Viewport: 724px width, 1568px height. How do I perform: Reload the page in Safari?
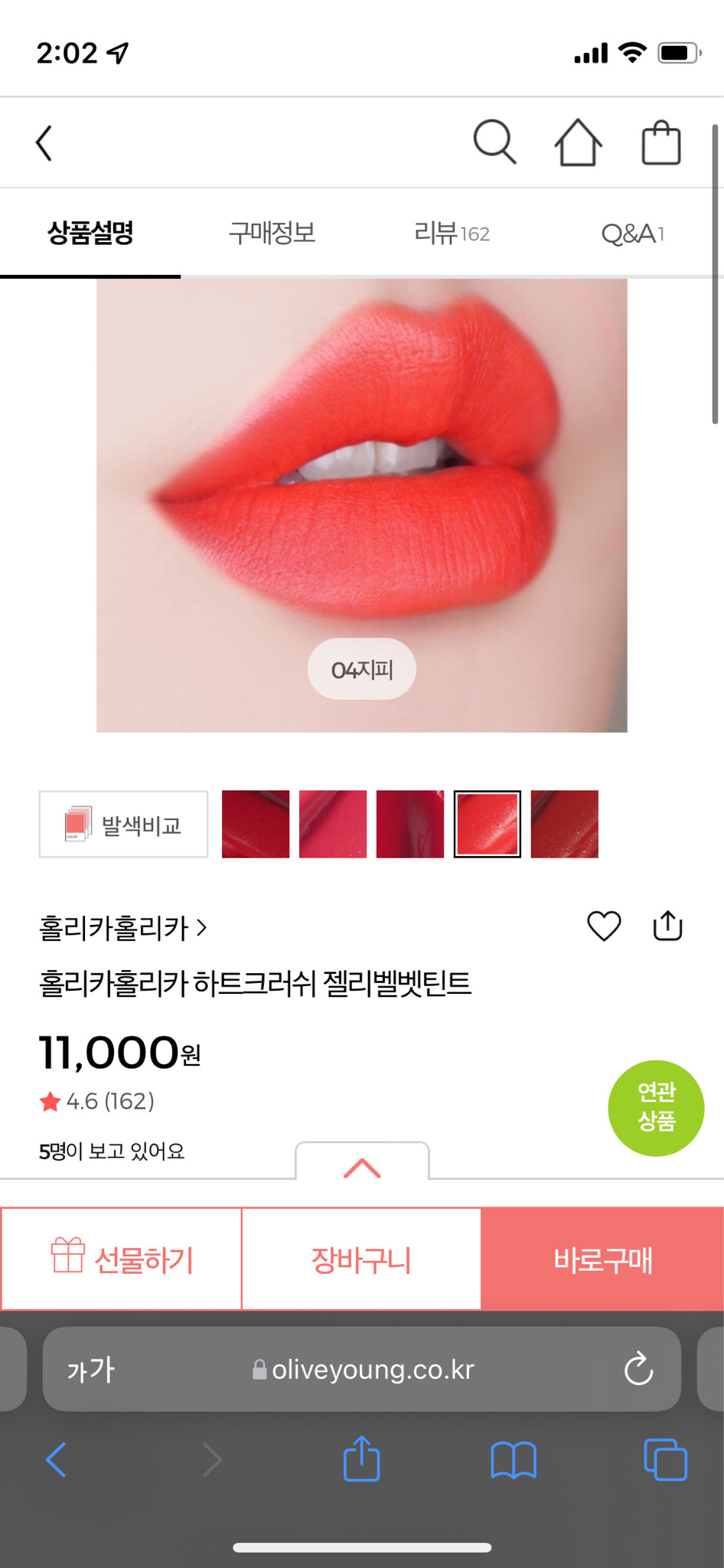[x=638, y=1370]
